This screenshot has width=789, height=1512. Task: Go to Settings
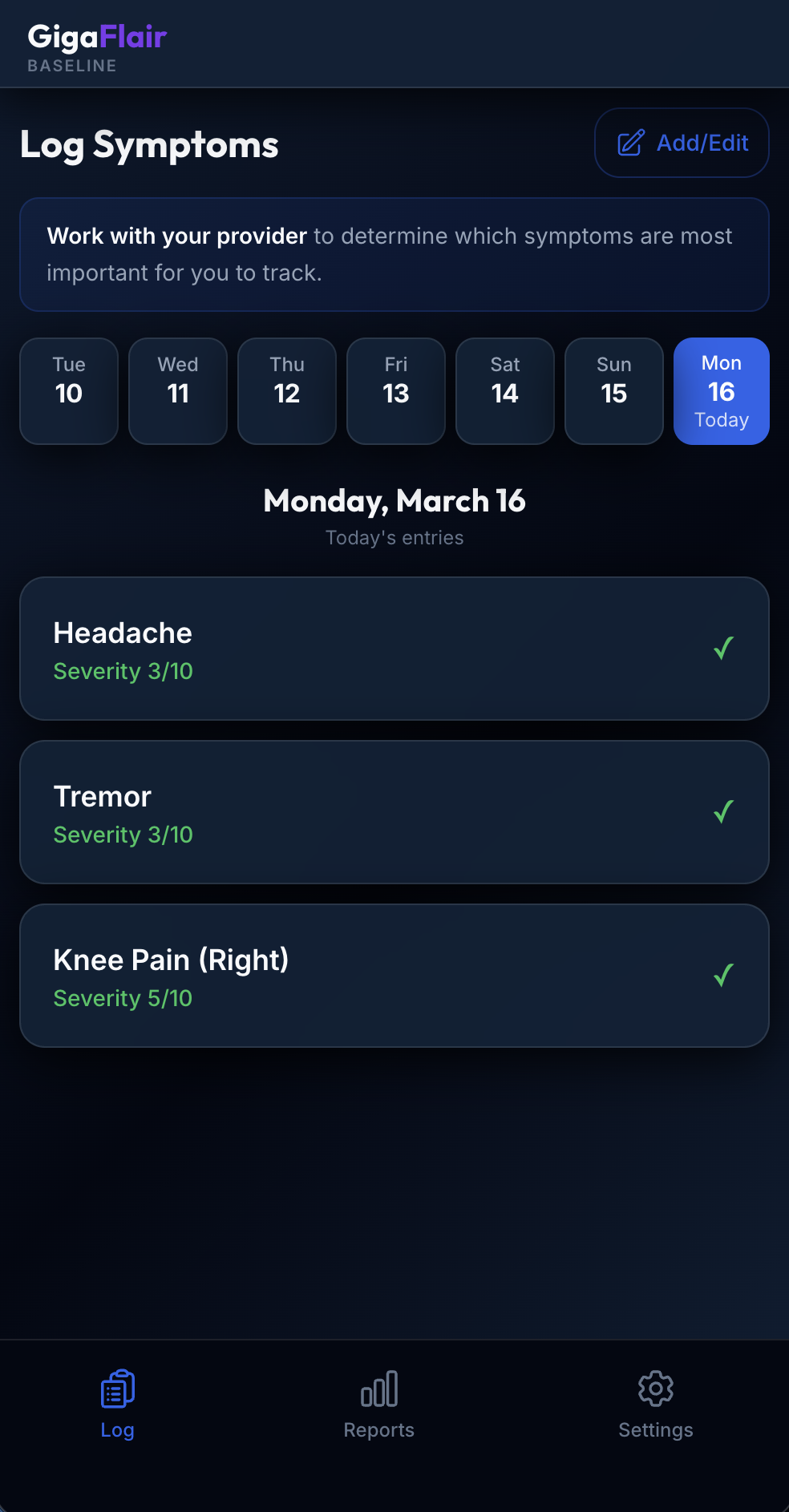point(656,1404)
